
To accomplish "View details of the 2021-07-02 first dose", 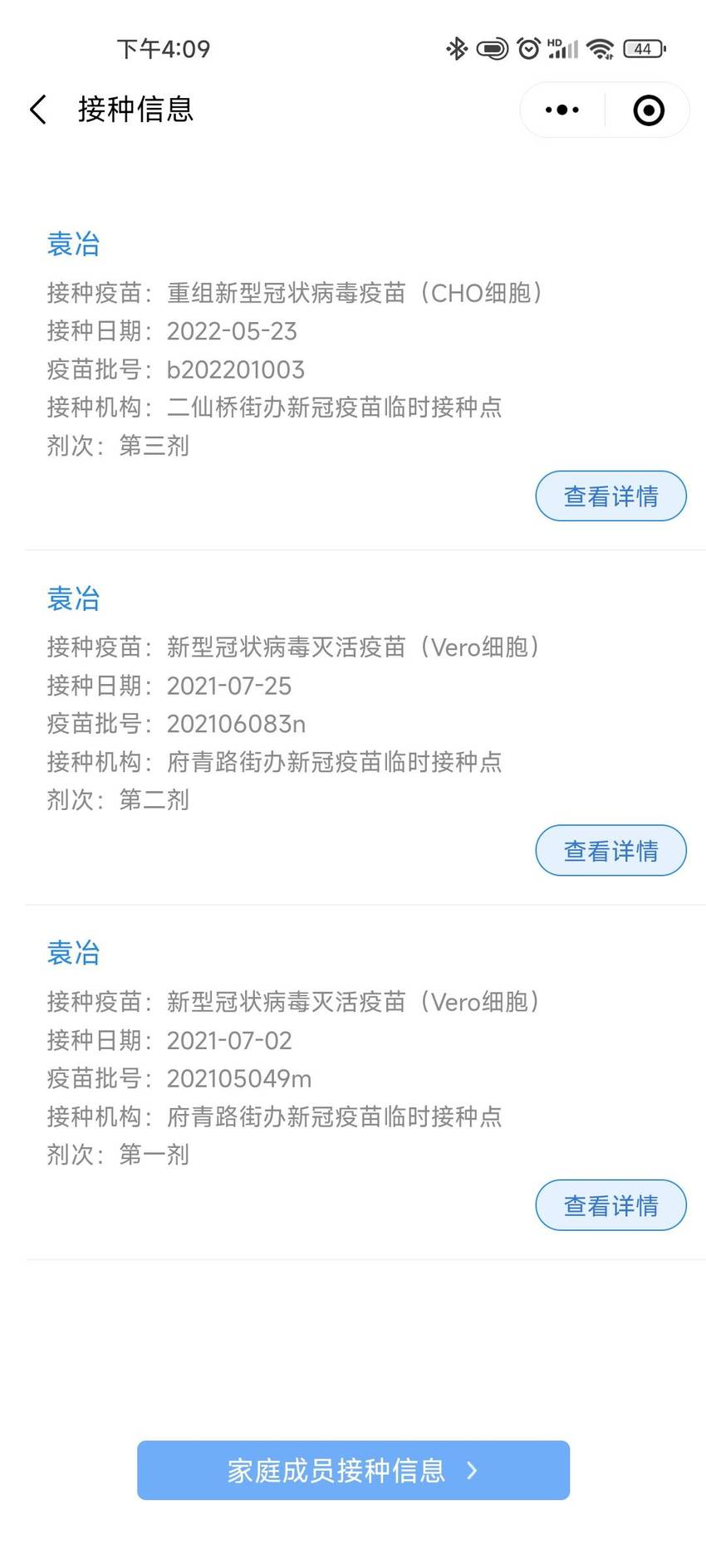I will [x=610, y=1205].
